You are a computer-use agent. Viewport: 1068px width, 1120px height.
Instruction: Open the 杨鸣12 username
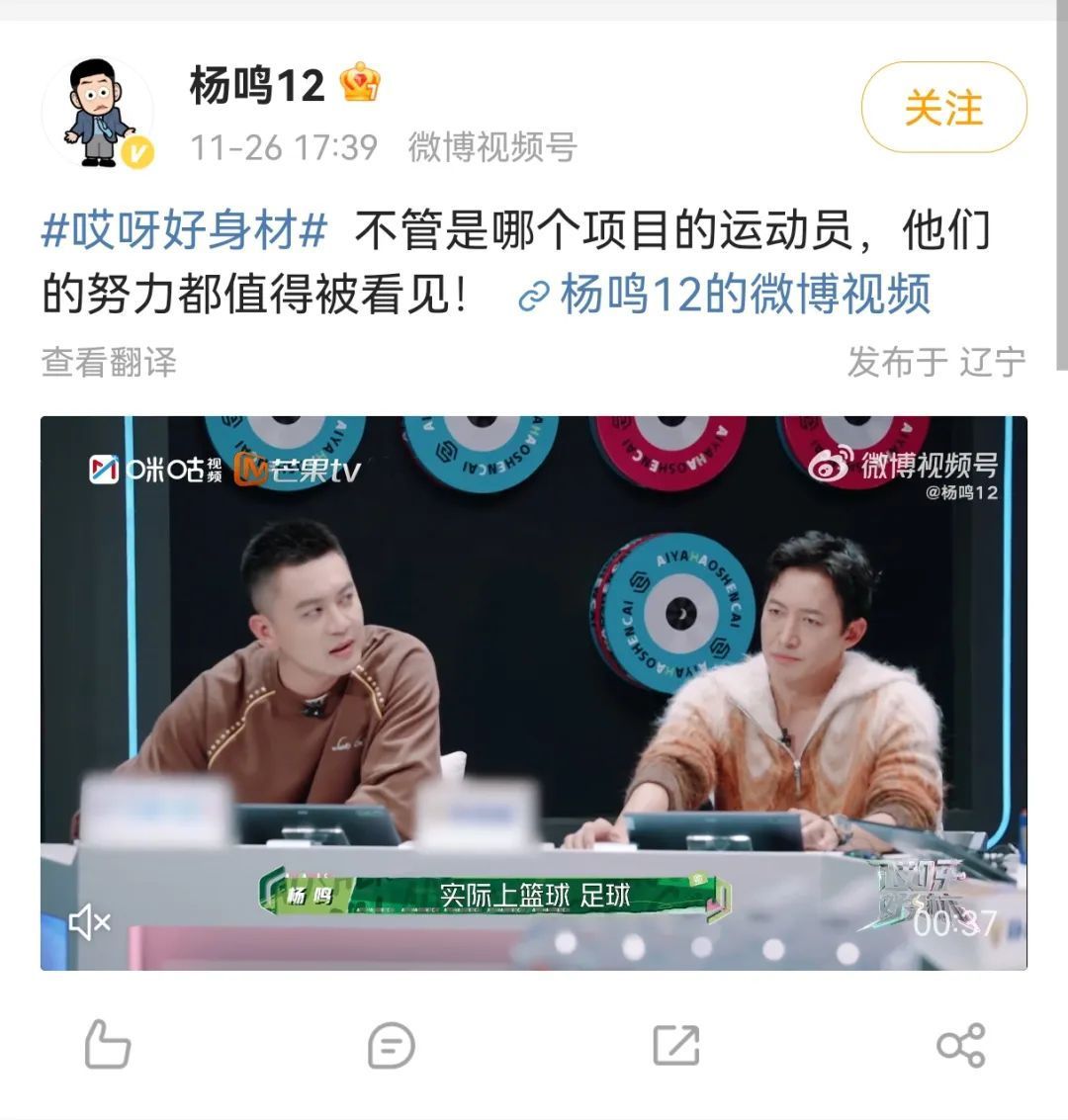257,86
